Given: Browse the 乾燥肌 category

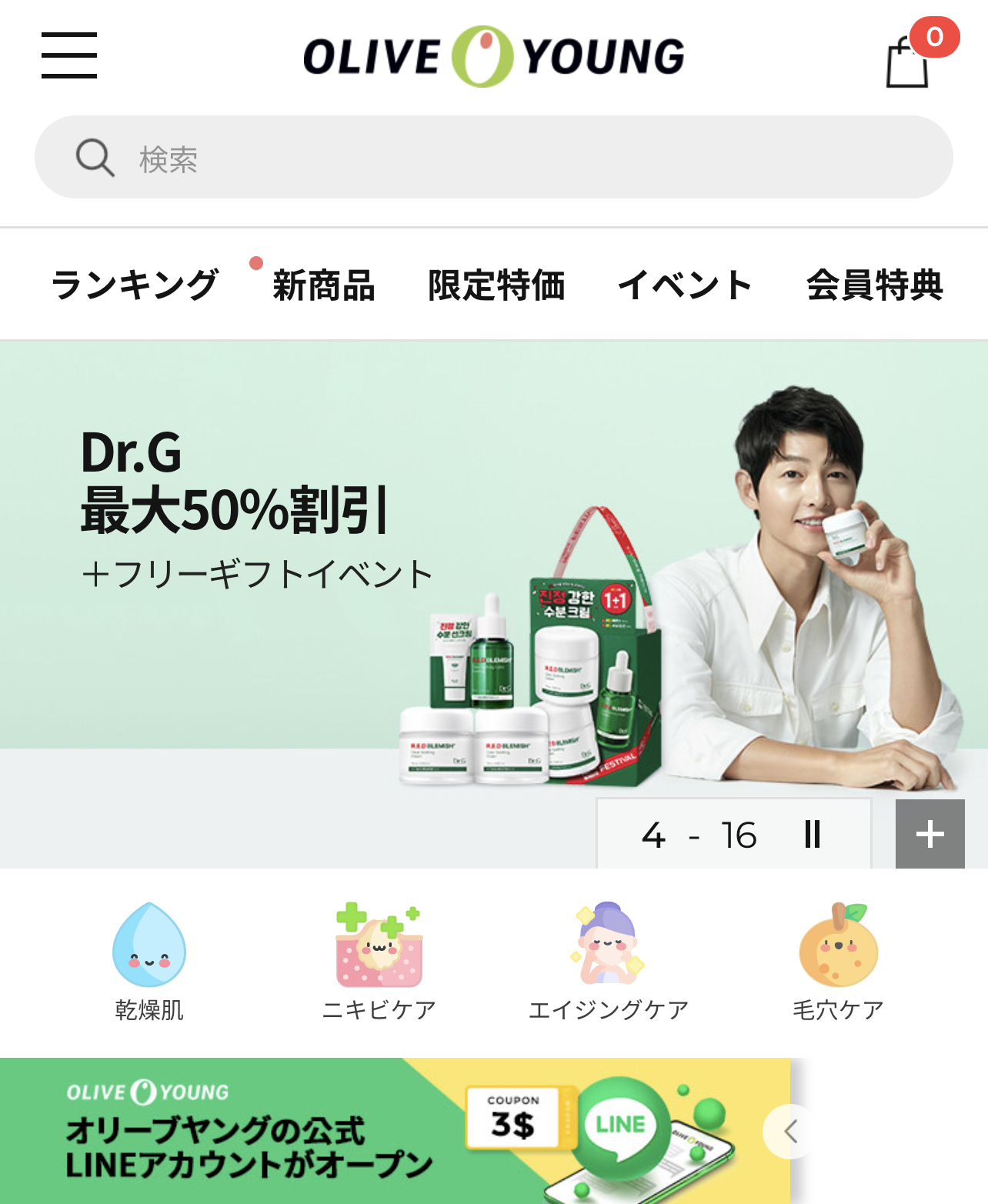Looking at the screenshot, I should pyautogui.click(x=149, y=962).
